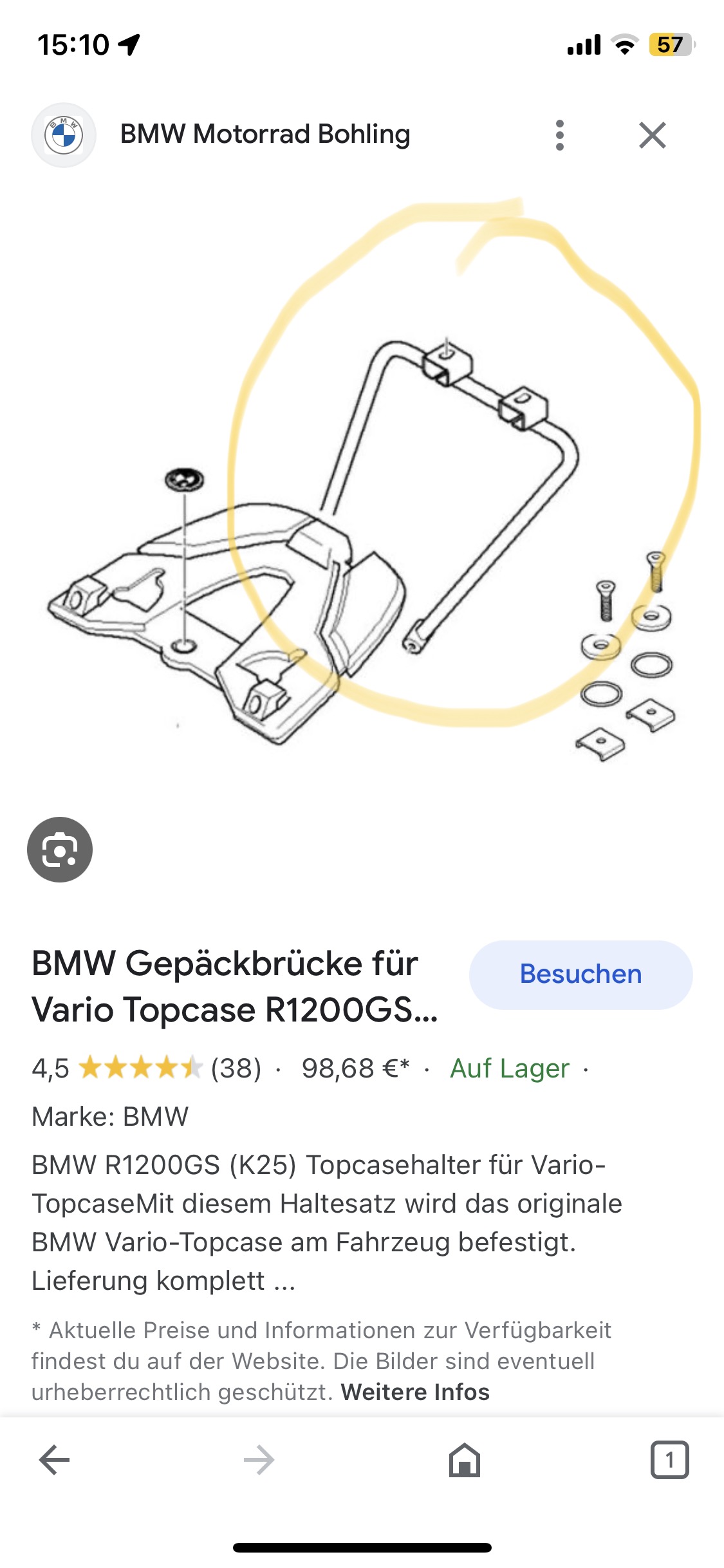The height and width of the screenshot is (1568, 724).
Task: Open the BMW Motorrad Bohling source
Action: [265, 135]
